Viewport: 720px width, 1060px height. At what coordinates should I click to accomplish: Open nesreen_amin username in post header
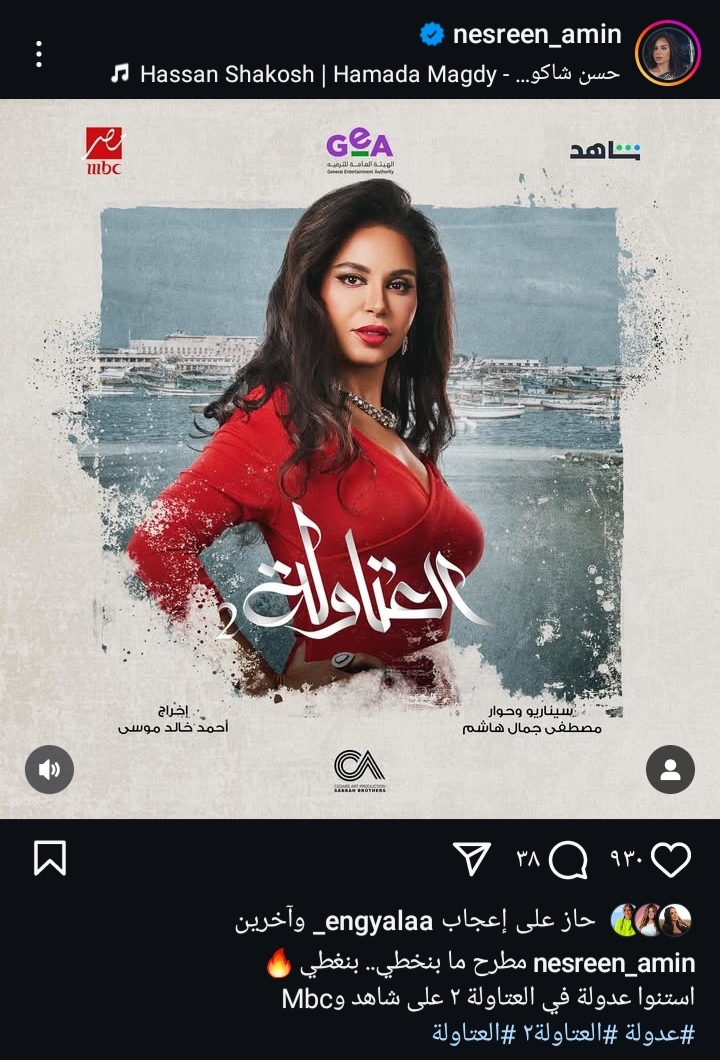pyautogui.click(x=536, y=35)
